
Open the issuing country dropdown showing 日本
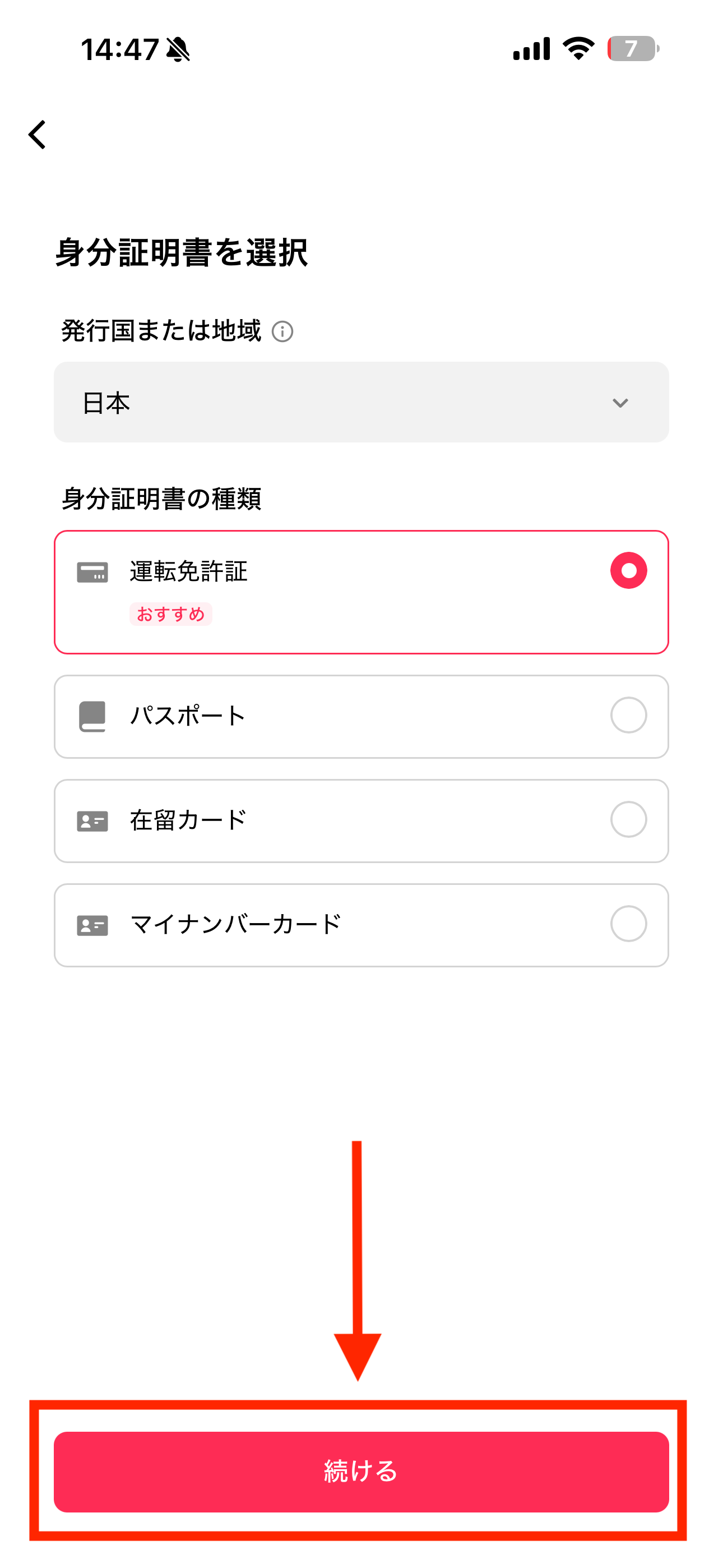click(x=361, y=401)
